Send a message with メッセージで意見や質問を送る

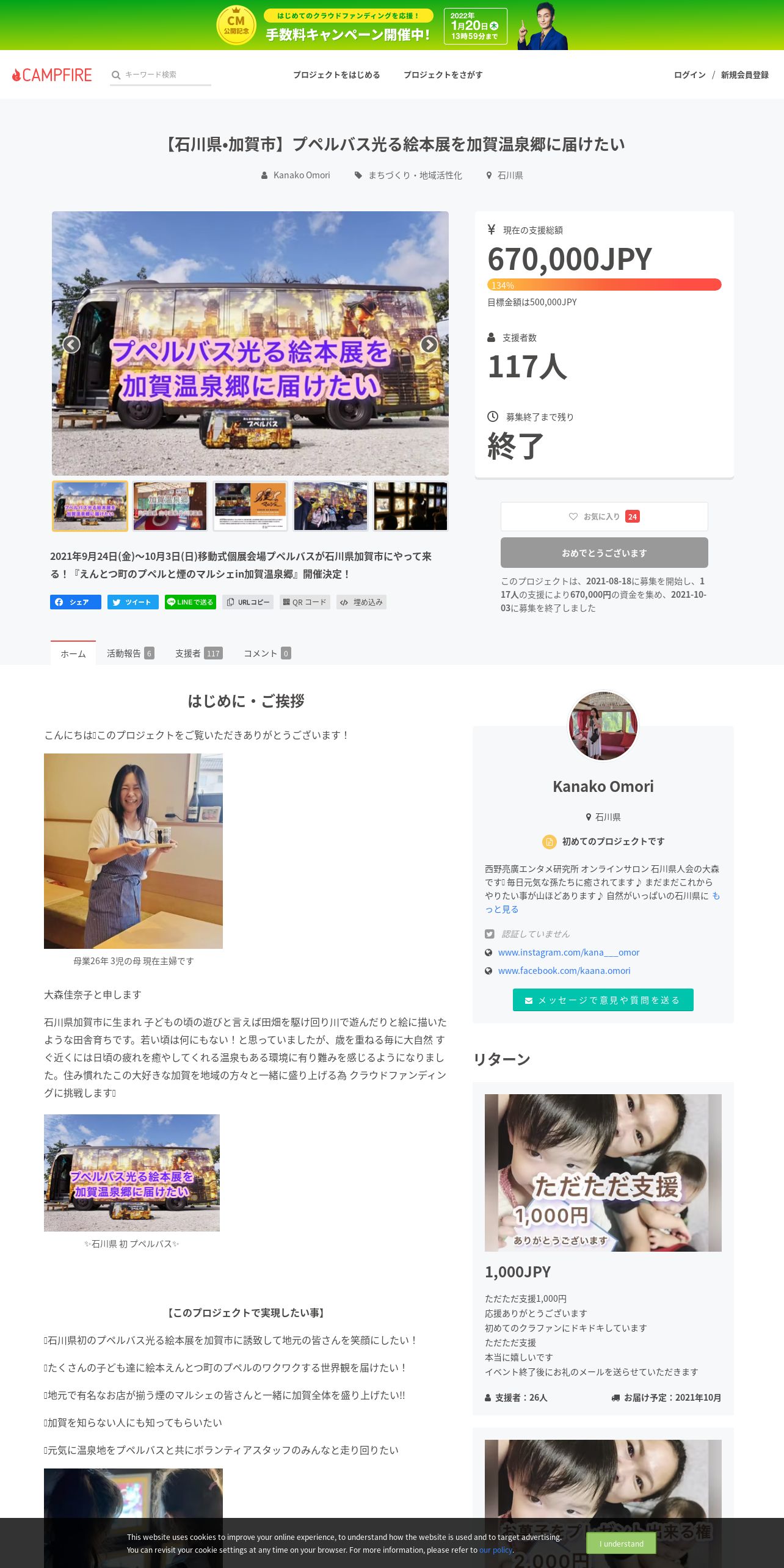pos(603,1000)
